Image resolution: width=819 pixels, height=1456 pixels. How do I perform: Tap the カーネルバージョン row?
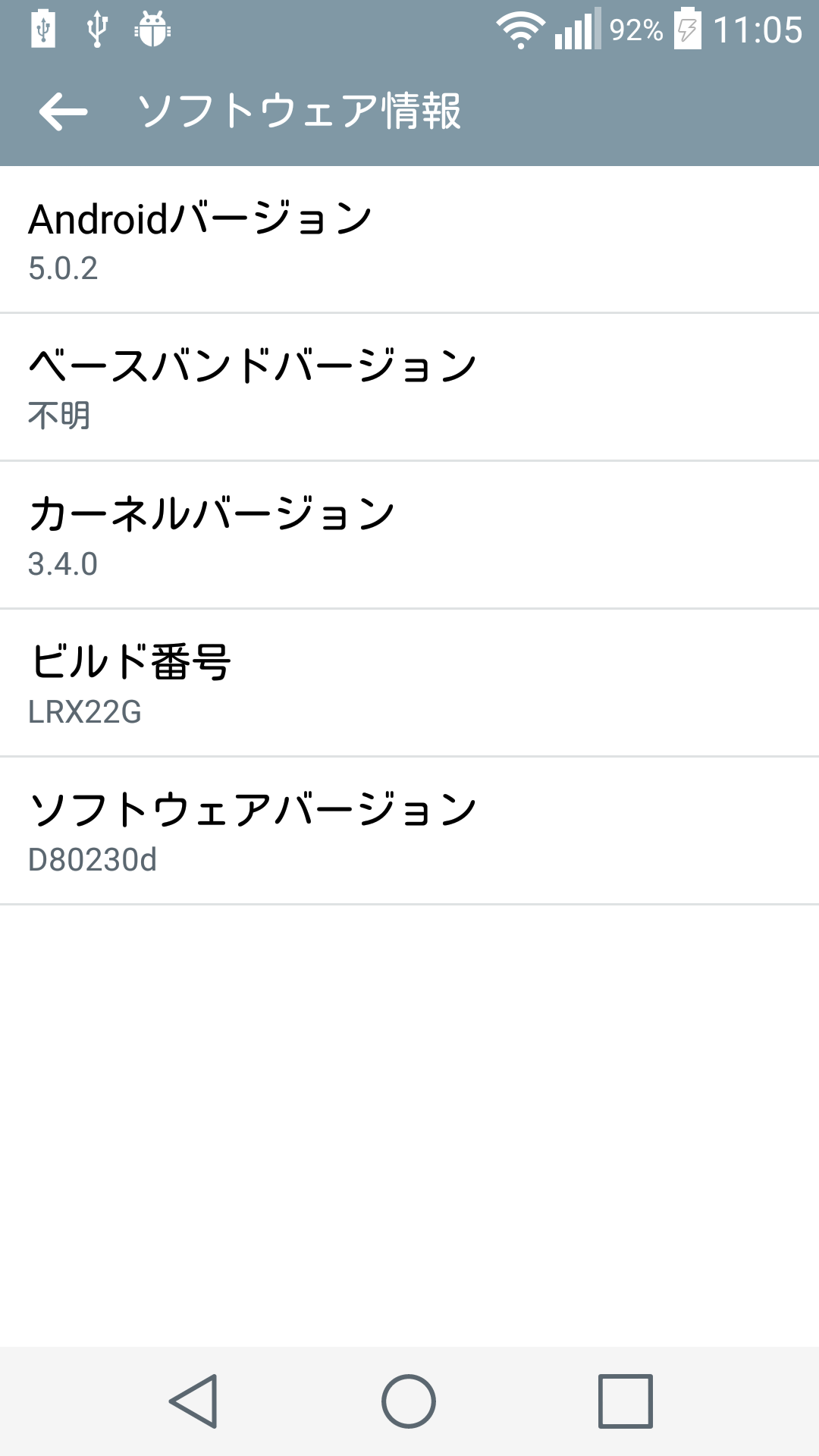coord(409,535)
